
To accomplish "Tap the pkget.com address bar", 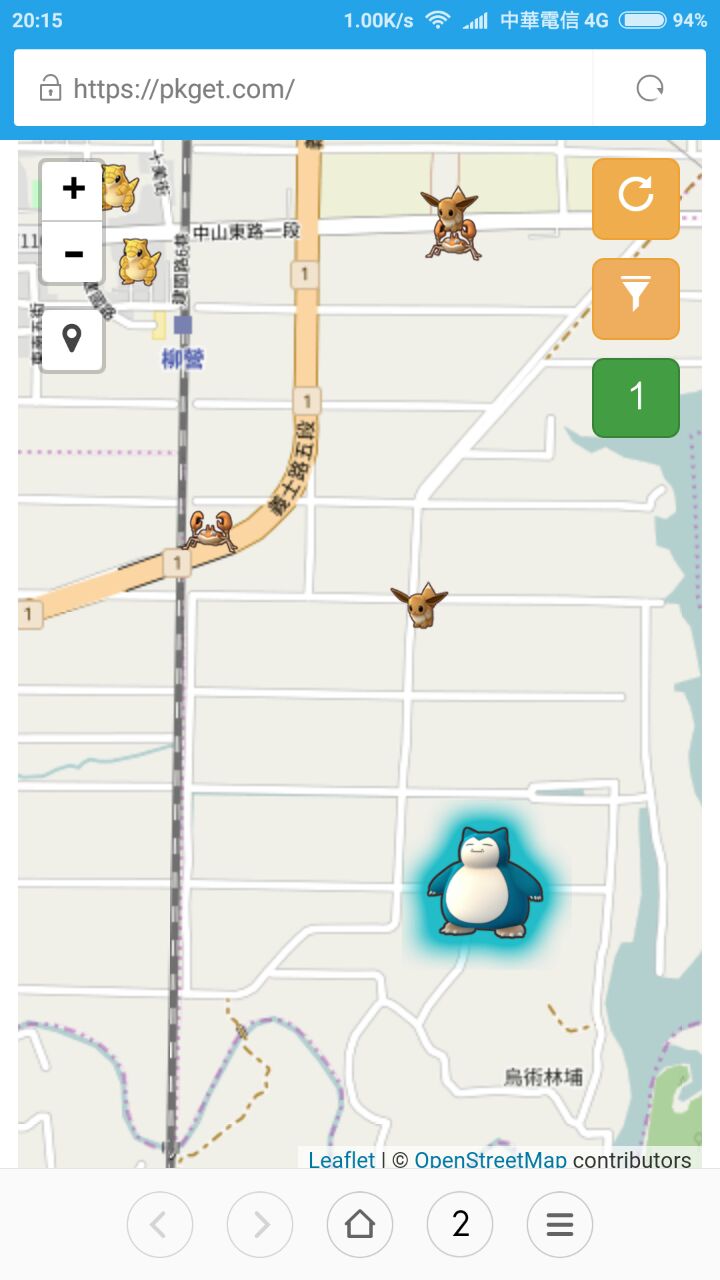I will 300,89.
